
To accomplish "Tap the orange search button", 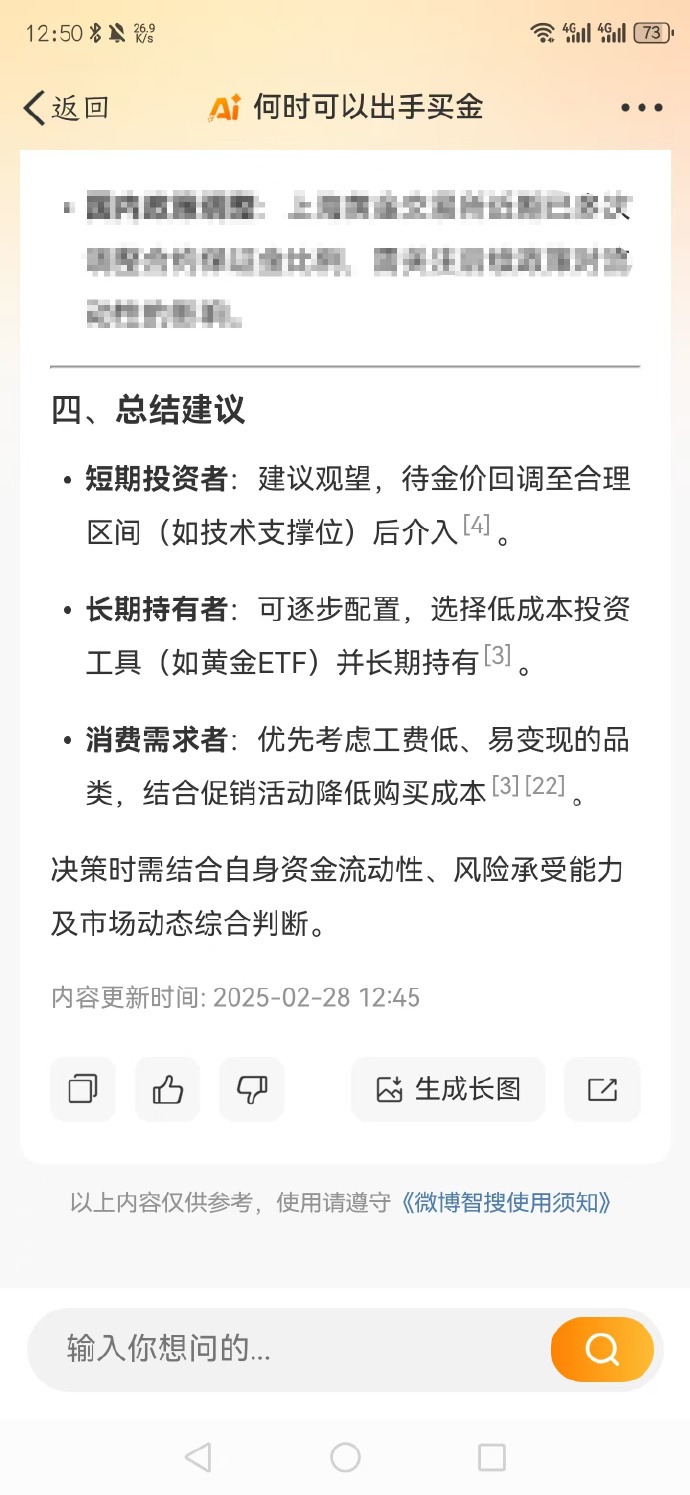I will coord(602,1349).
